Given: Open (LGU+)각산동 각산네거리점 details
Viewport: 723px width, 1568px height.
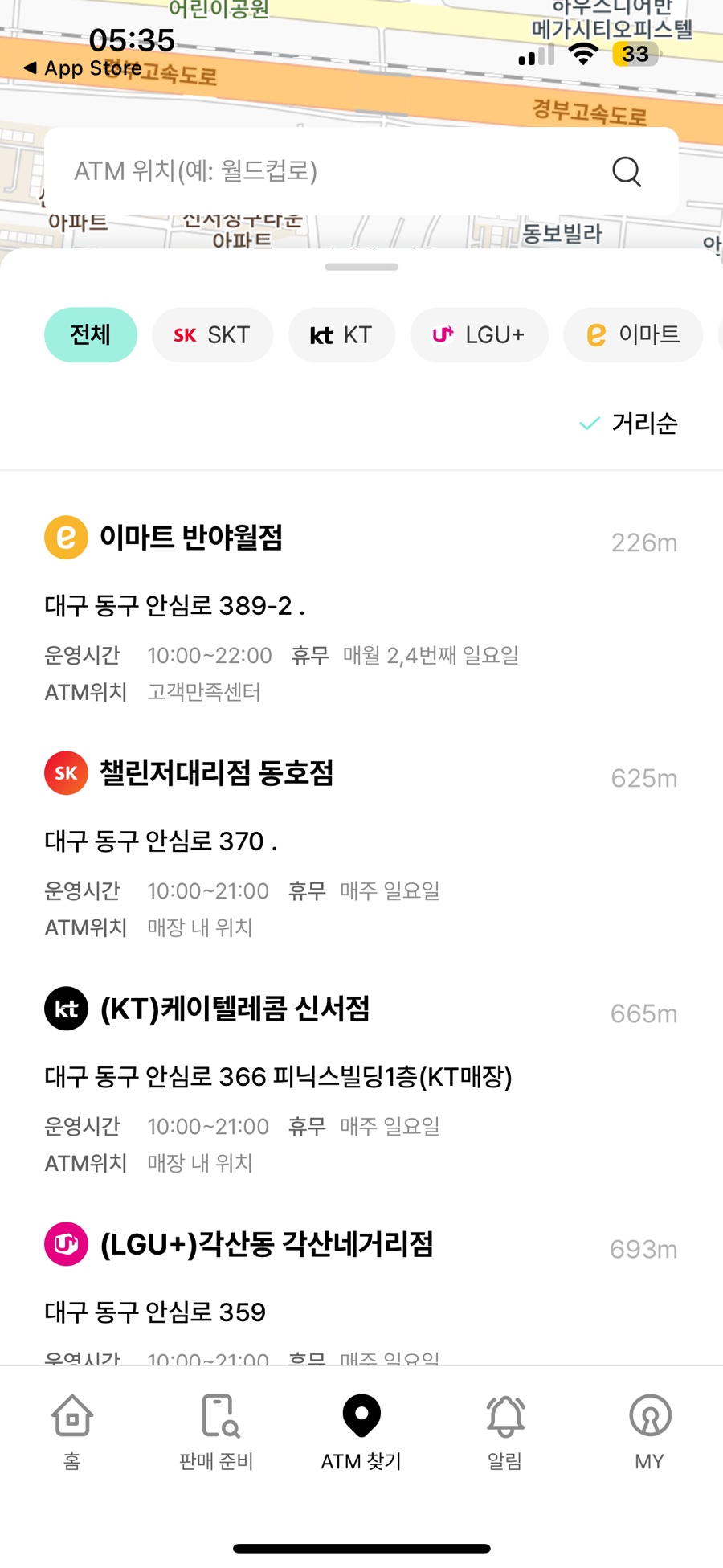Looking at the screenshot, I should pos(361,1284).
